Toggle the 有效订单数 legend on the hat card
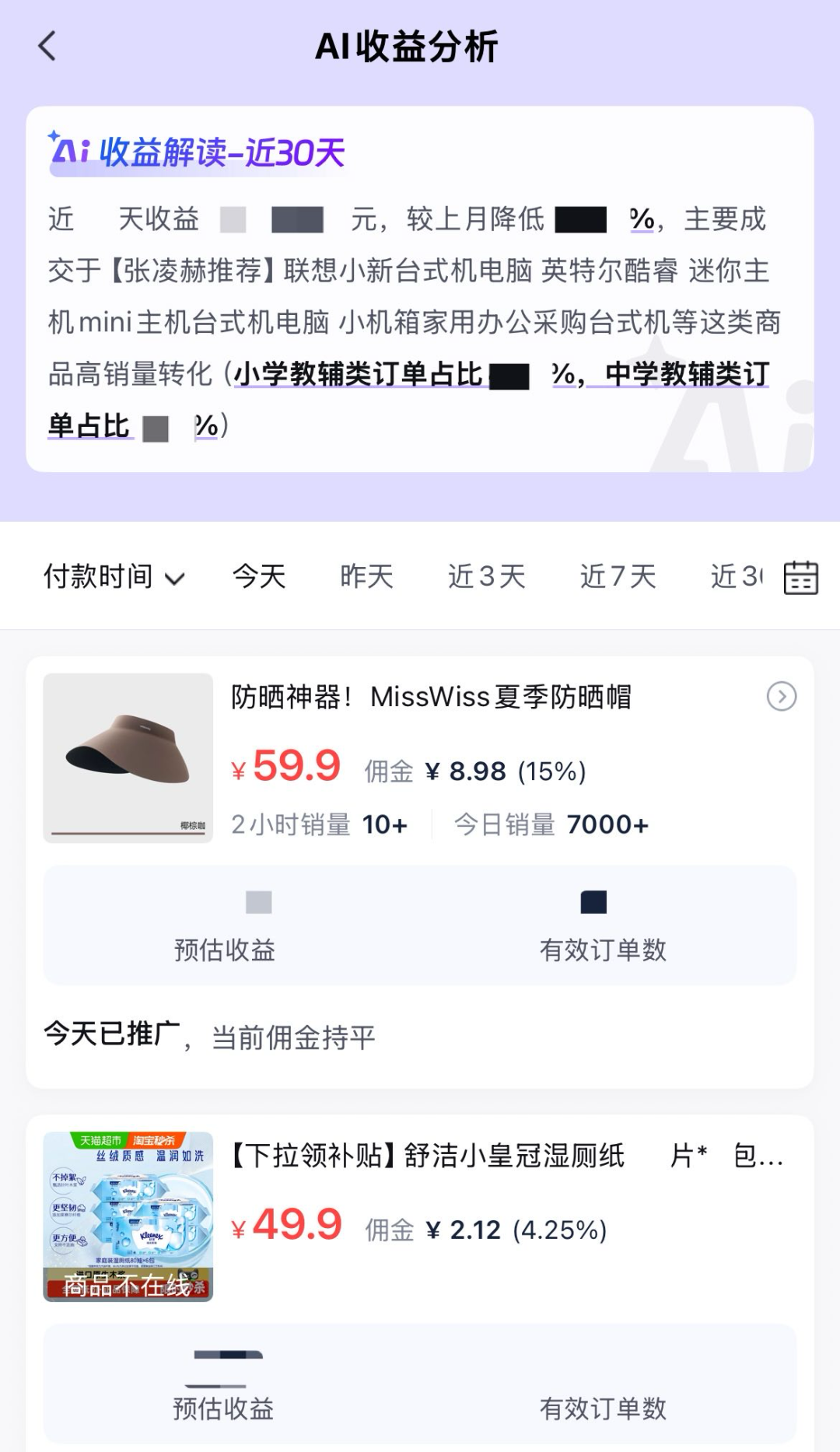The height and width of the screenshot is (1452, 840). tap(603, 950)
